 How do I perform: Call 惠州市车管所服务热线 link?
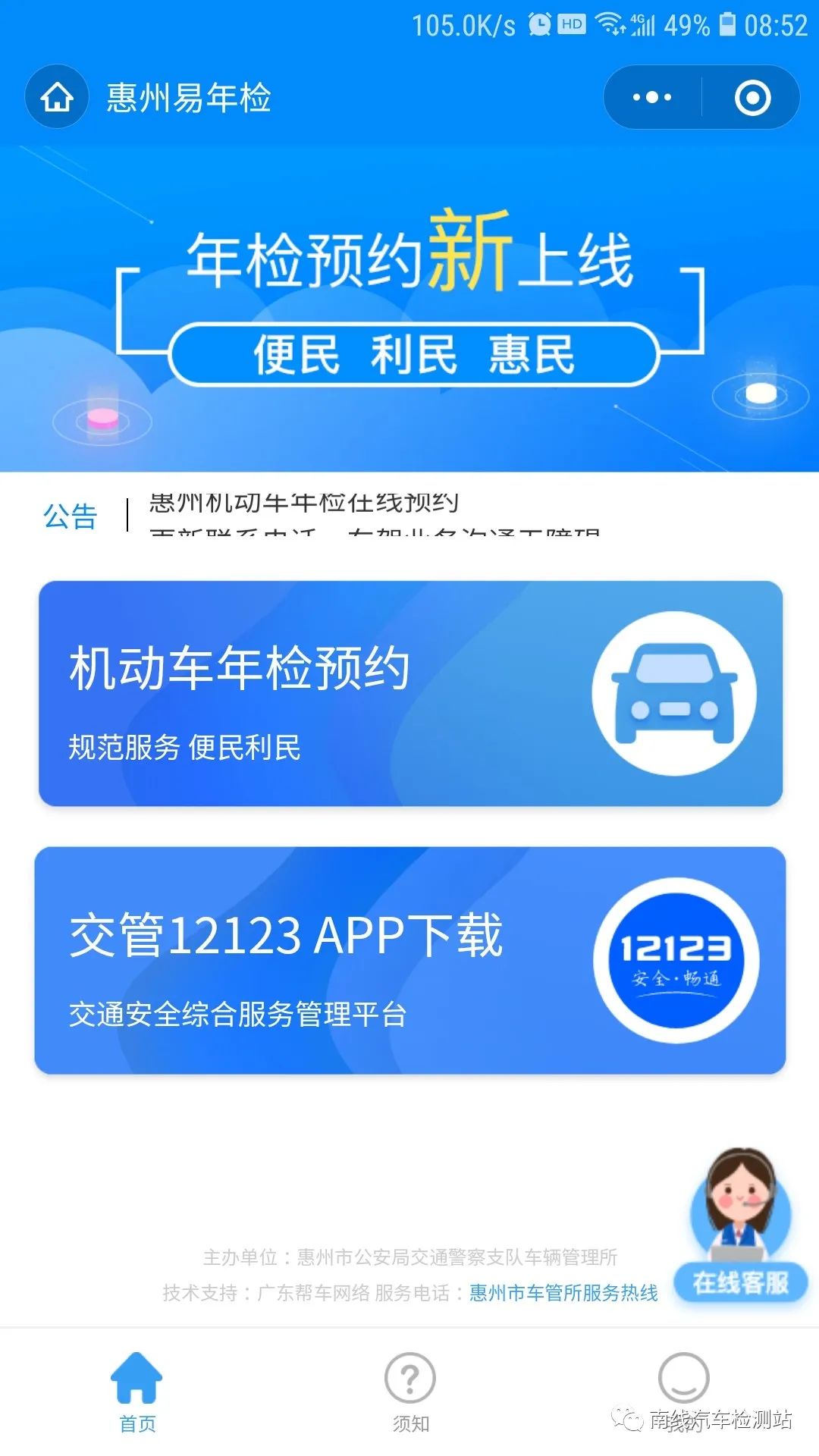tap(563, 1292)
